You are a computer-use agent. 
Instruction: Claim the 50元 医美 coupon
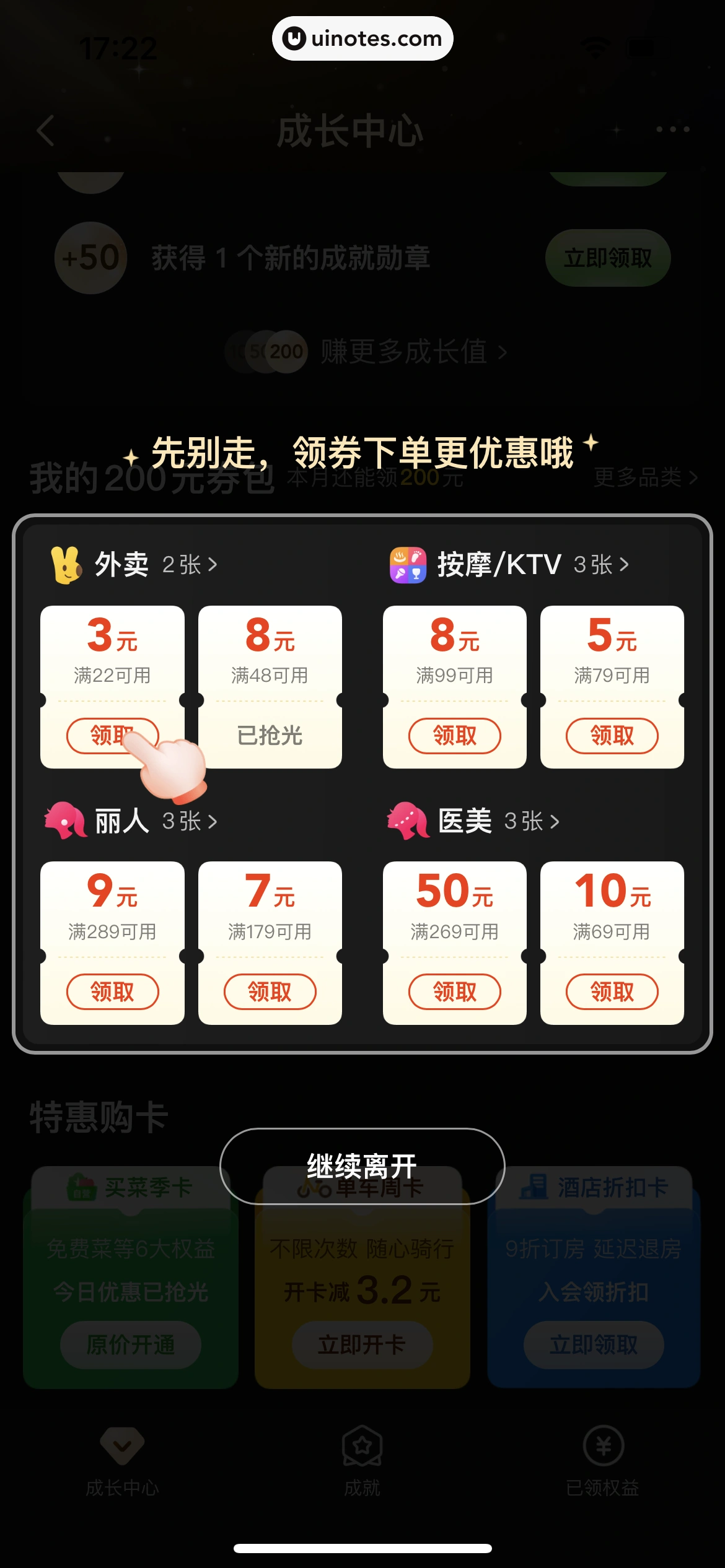tap(454, 991)
